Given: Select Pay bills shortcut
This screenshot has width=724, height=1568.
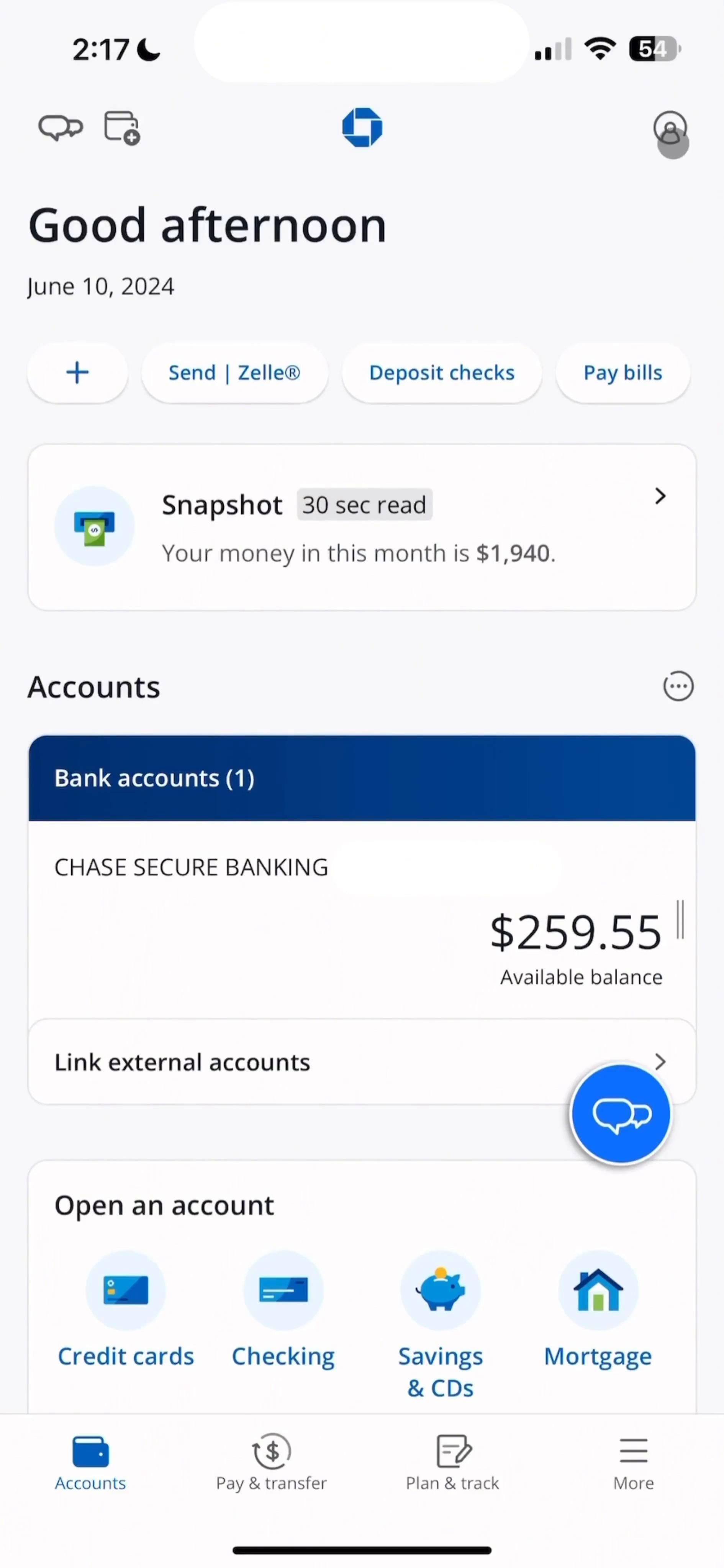Looking at the screenshot, I should coord(622,372).
